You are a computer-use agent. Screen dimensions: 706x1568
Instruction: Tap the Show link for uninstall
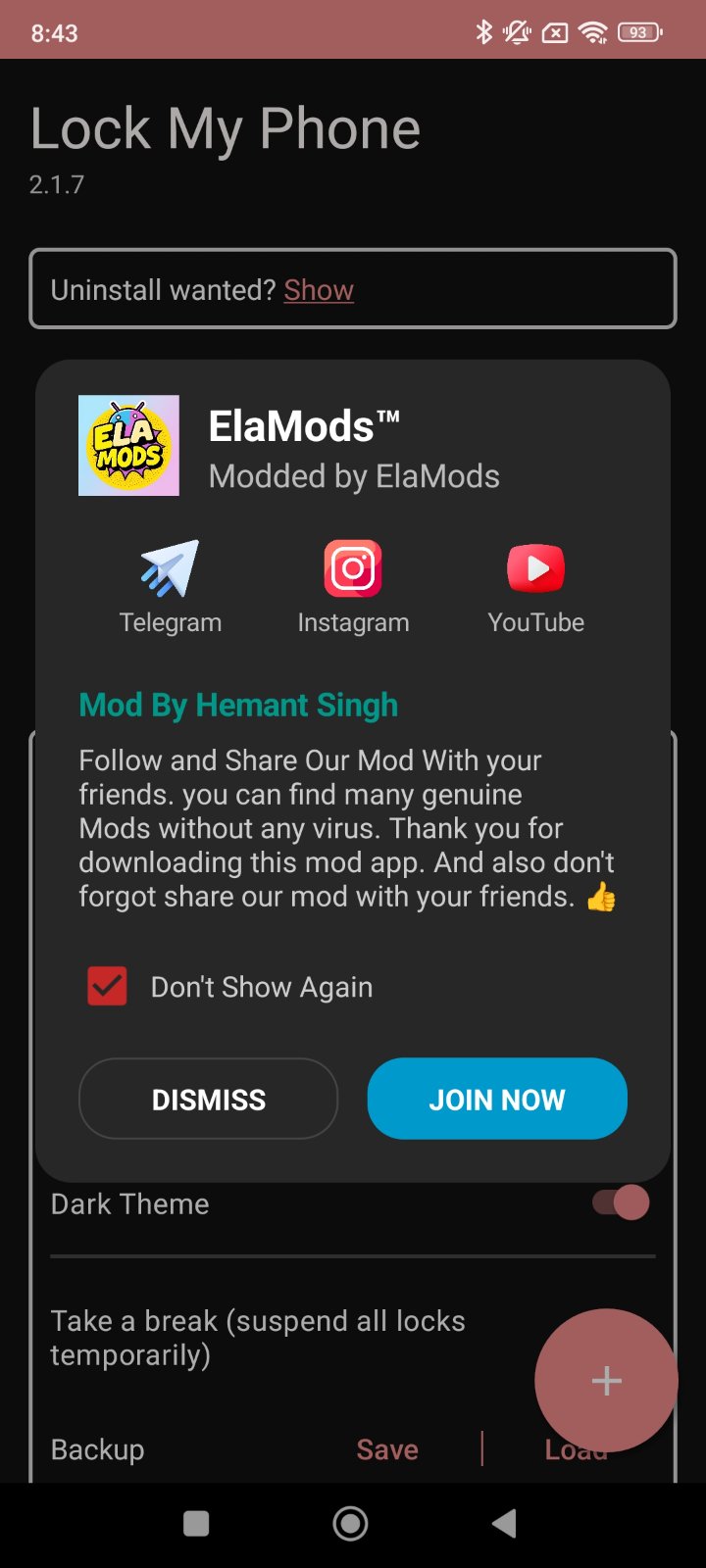(319, 290)
